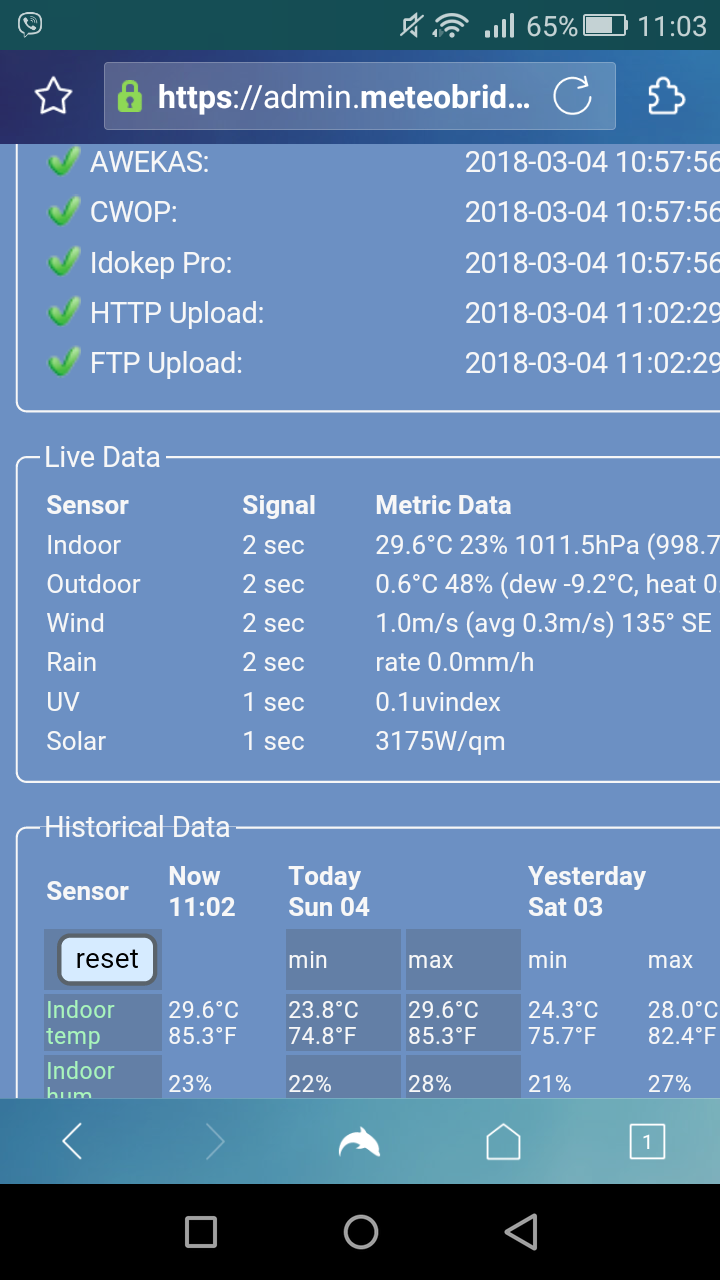
Task: Toggle the CWOP upload status checkmark
Action: coord(62,211)
